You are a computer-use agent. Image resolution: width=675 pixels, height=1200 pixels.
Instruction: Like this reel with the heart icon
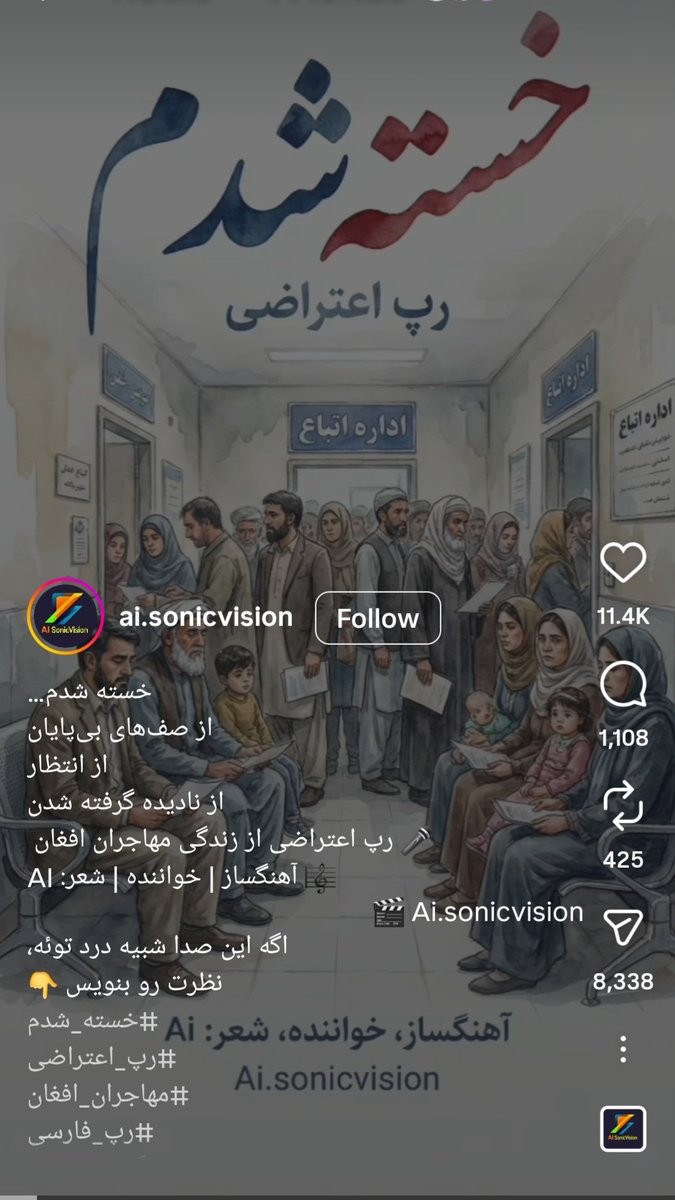tap(623, 564)
